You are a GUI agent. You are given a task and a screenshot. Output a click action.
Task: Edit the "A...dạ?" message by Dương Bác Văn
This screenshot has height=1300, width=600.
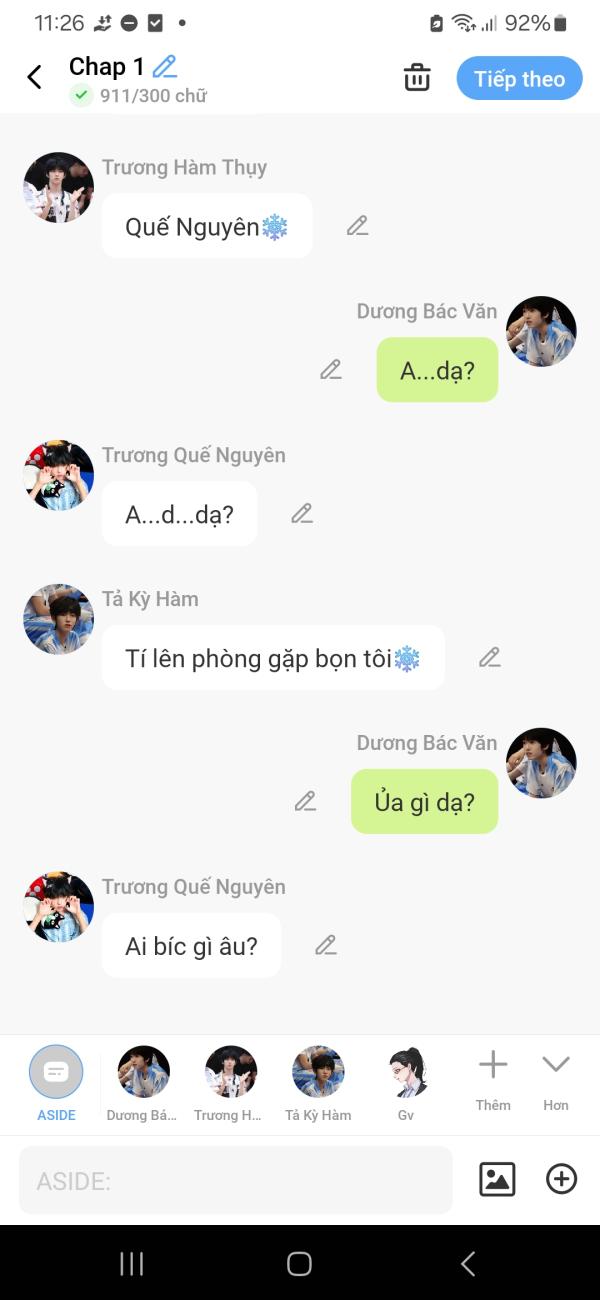point(331,370)
